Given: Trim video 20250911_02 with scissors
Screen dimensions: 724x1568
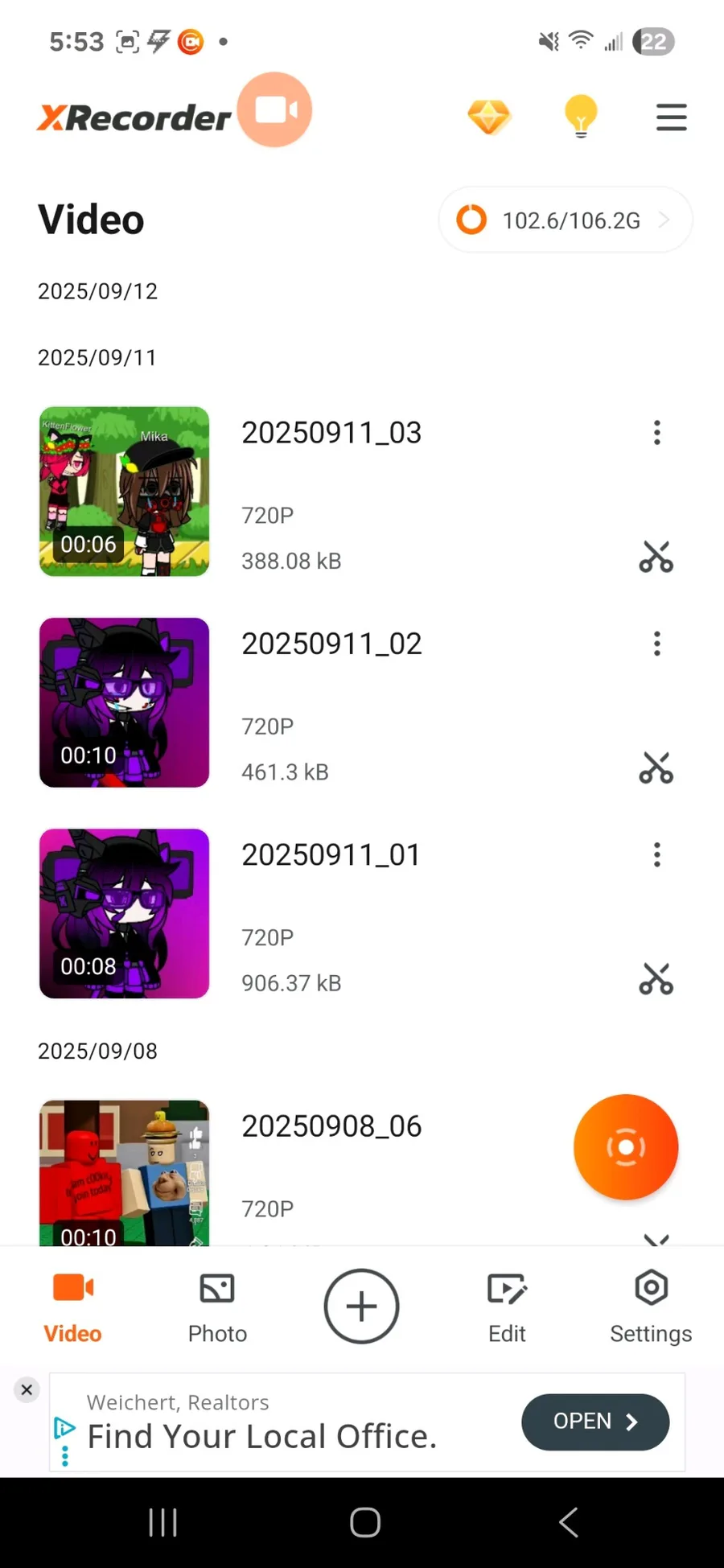Looking at the screenshot, I should [x=656, y=768].
